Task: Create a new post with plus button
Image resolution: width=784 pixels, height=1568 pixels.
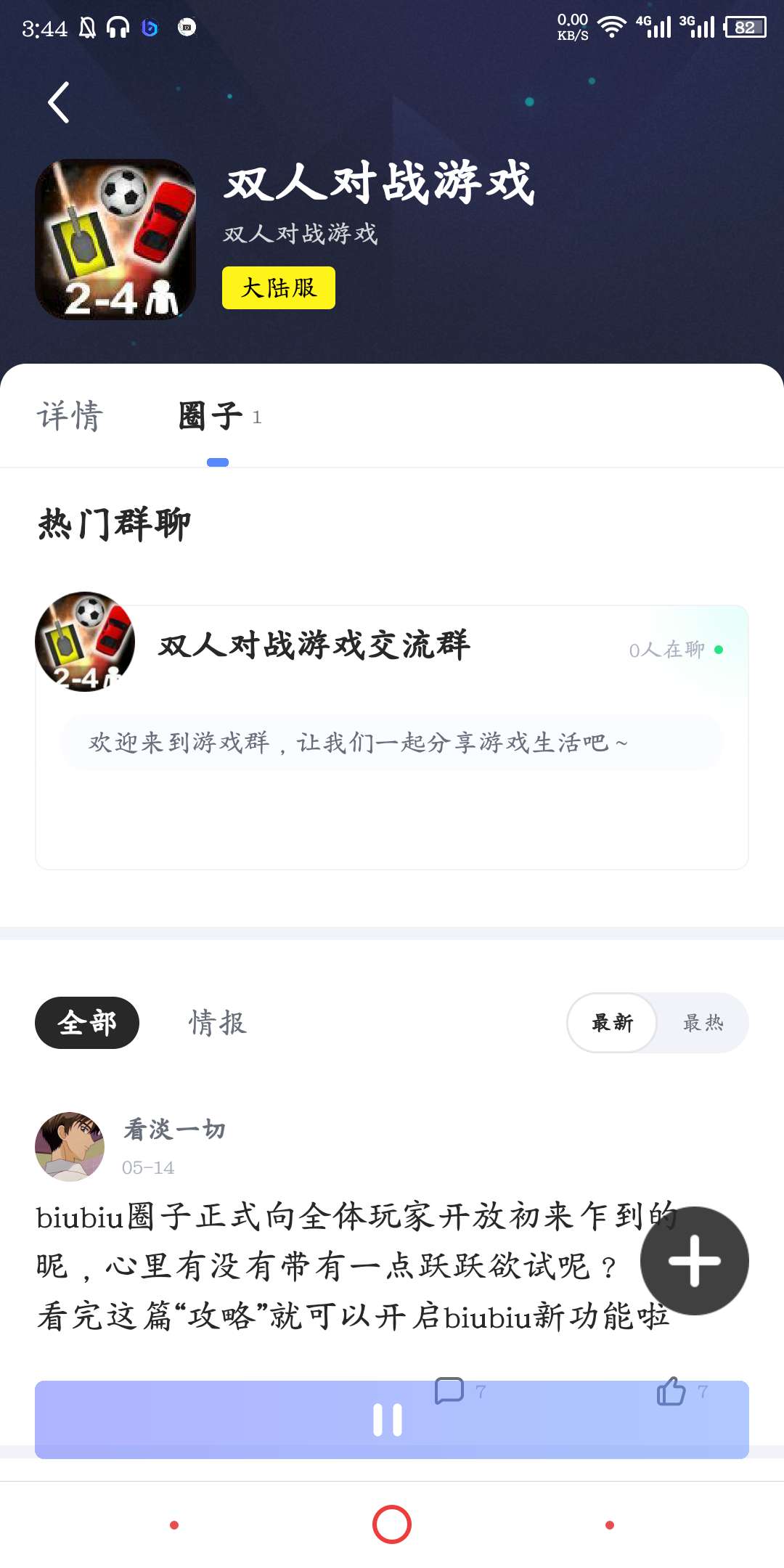Action: 694,1261
